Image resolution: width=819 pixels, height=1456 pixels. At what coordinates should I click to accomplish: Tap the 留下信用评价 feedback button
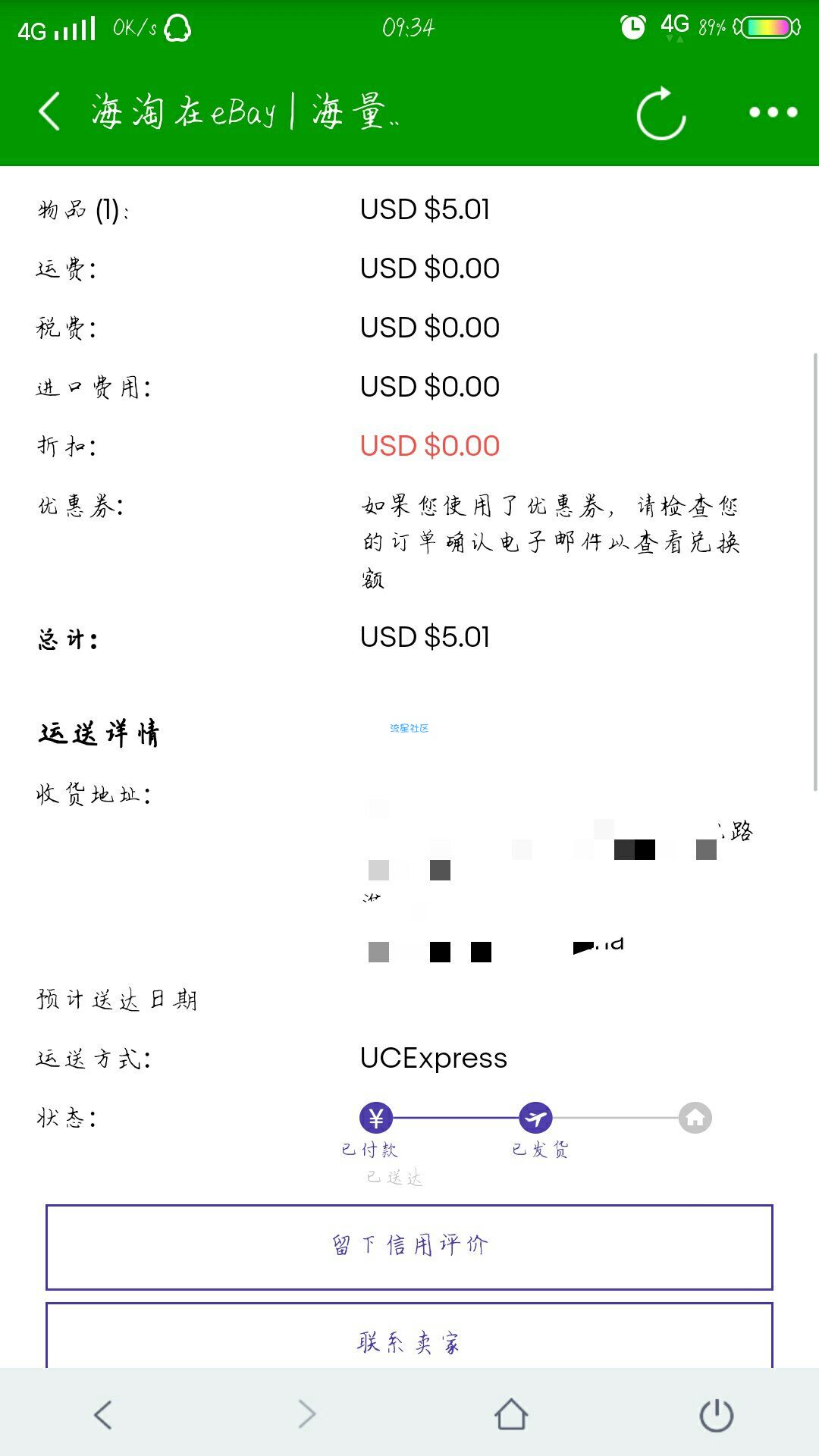click(409, 1247)
